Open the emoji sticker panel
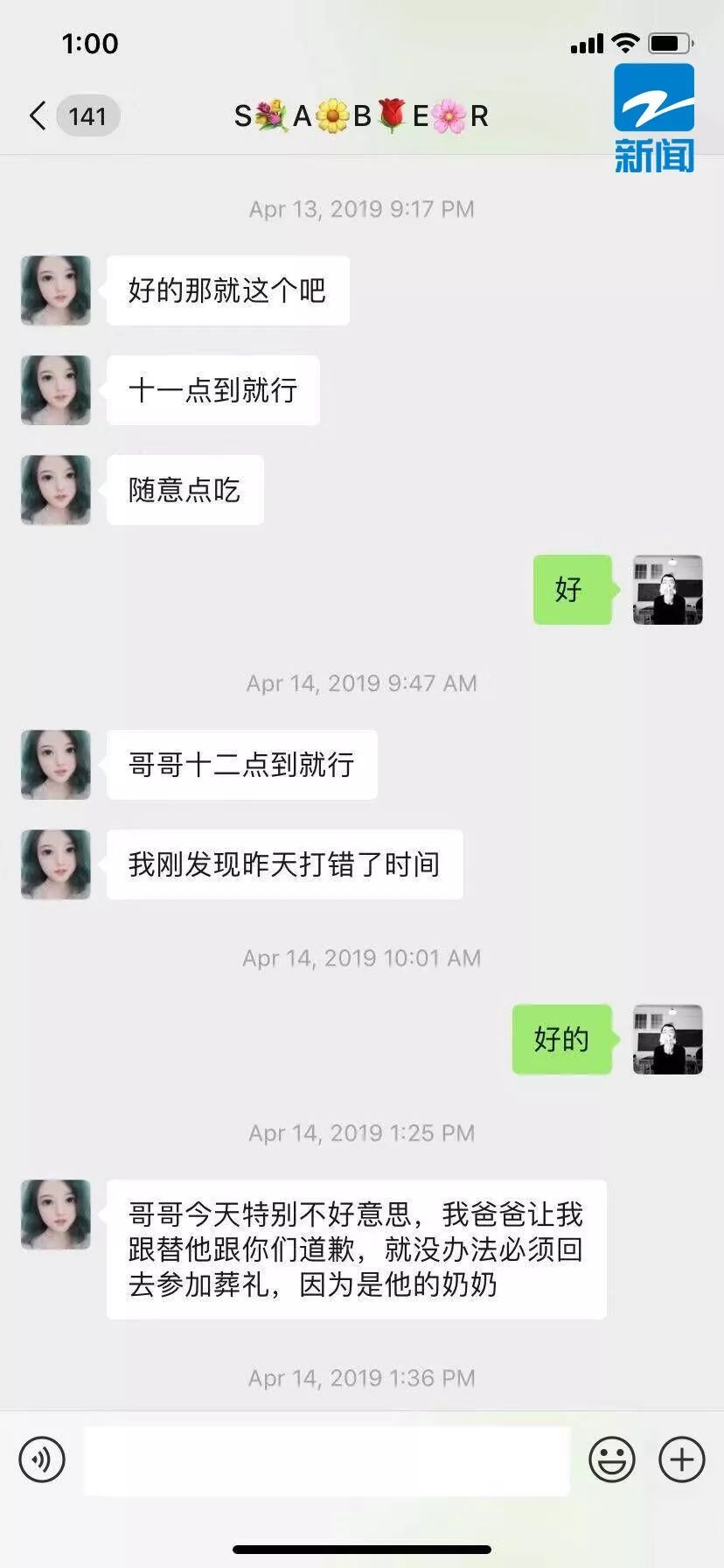This screenshot has height=1568, width=724. pos(611,1459)
